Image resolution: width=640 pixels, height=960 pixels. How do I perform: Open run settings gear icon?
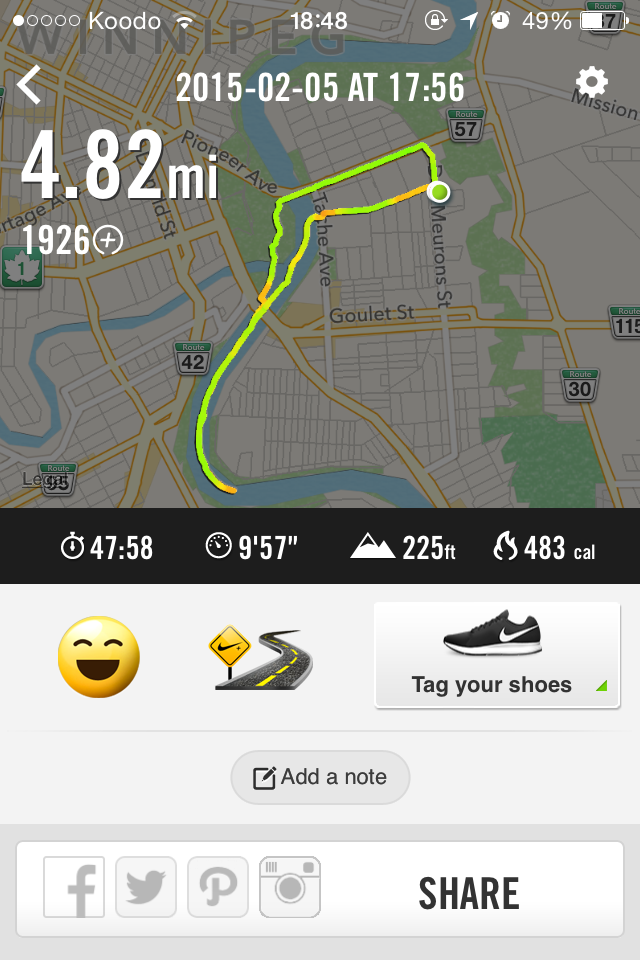pyautogui.click(x=592, y=83)
